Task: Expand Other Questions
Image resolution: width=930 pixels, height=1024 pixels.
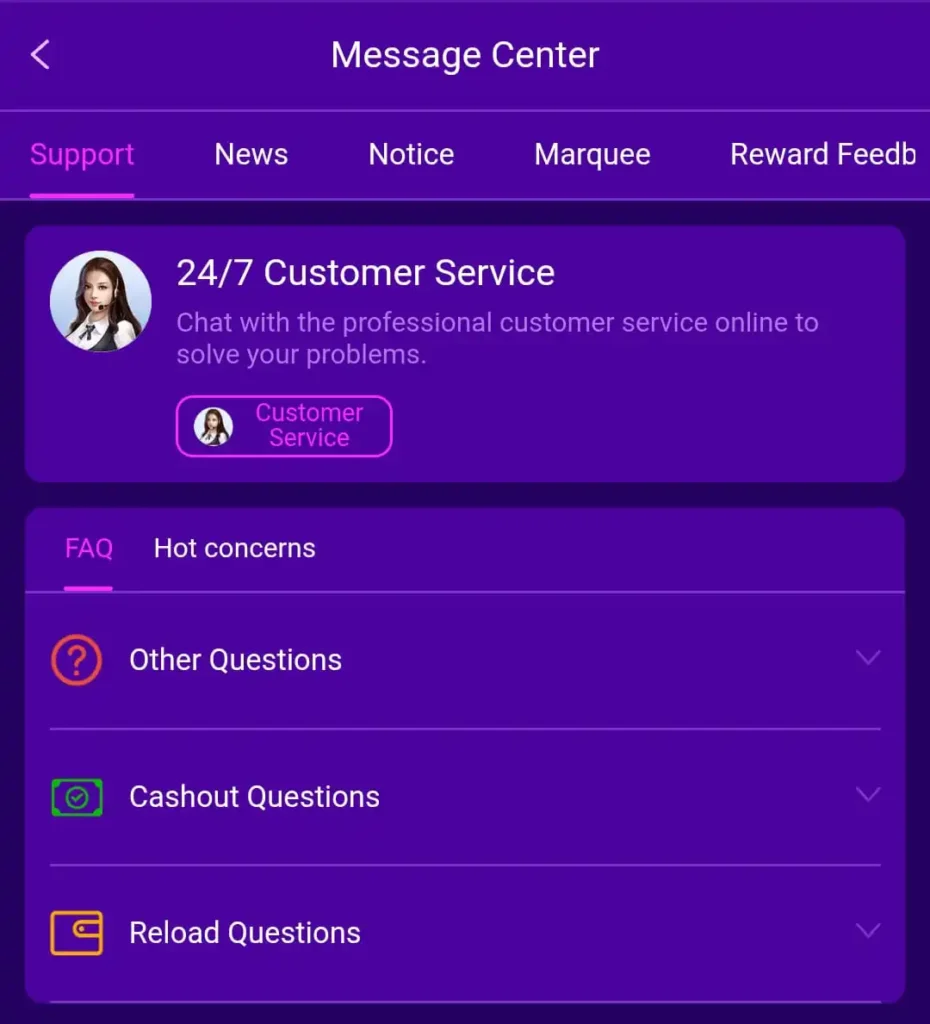Action: pyautogui.click(x=465, y=660)
